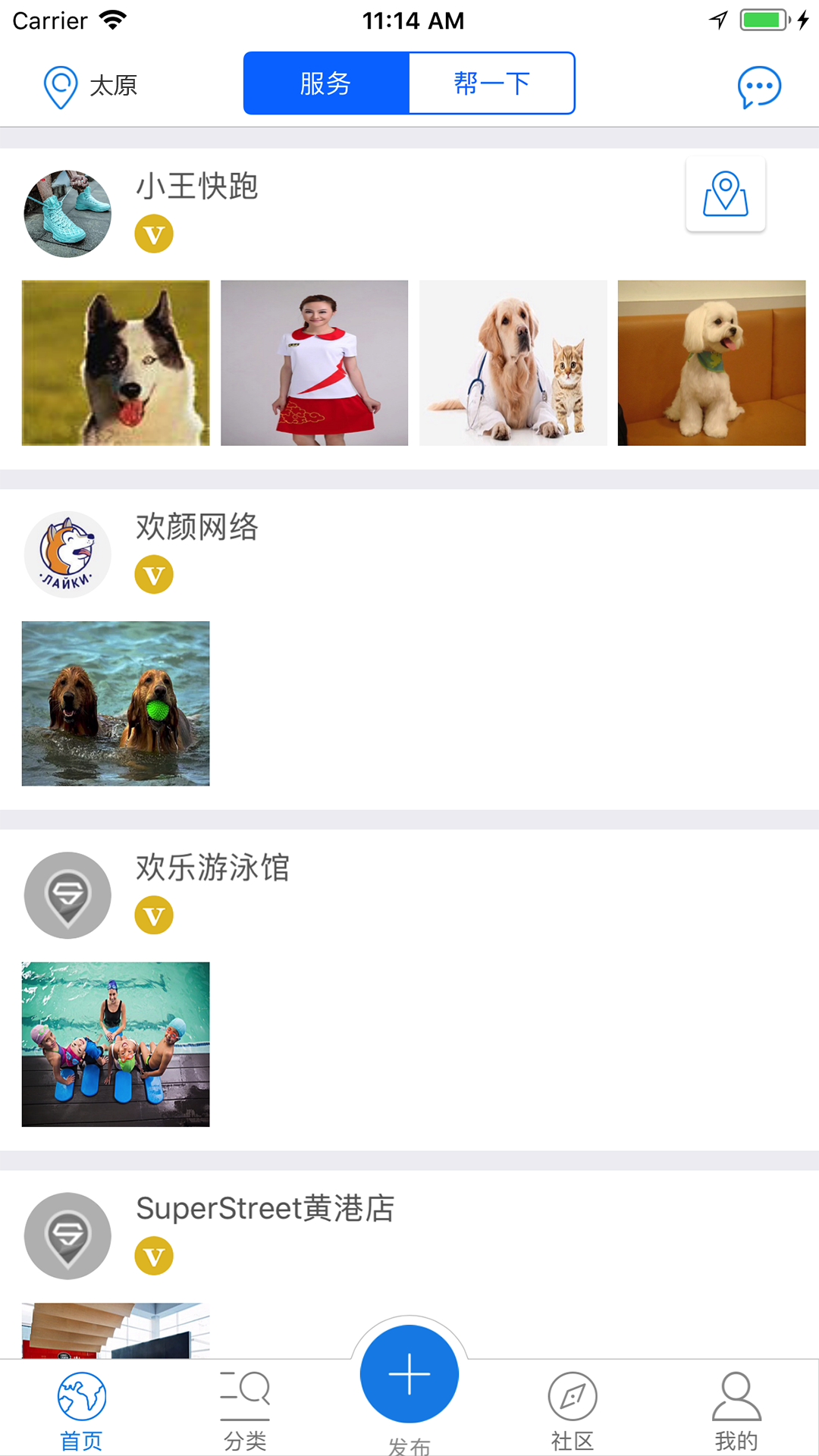Screen dimensions: 819x1456
Task: Open the map location icon for 小王快跑
Action: pos(725,193)
